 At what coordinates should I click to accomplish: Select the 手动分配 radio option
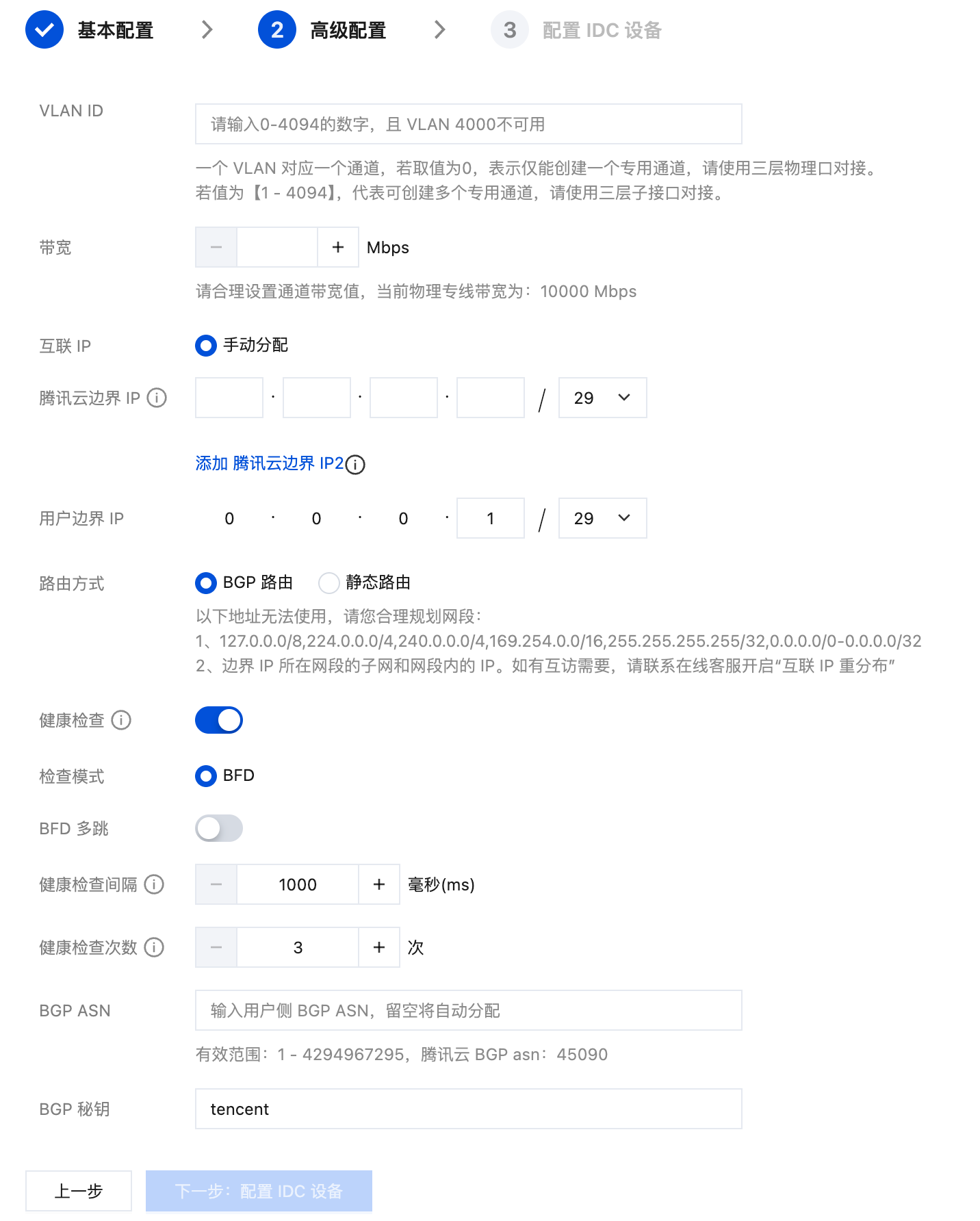click(x=206, y=346)
